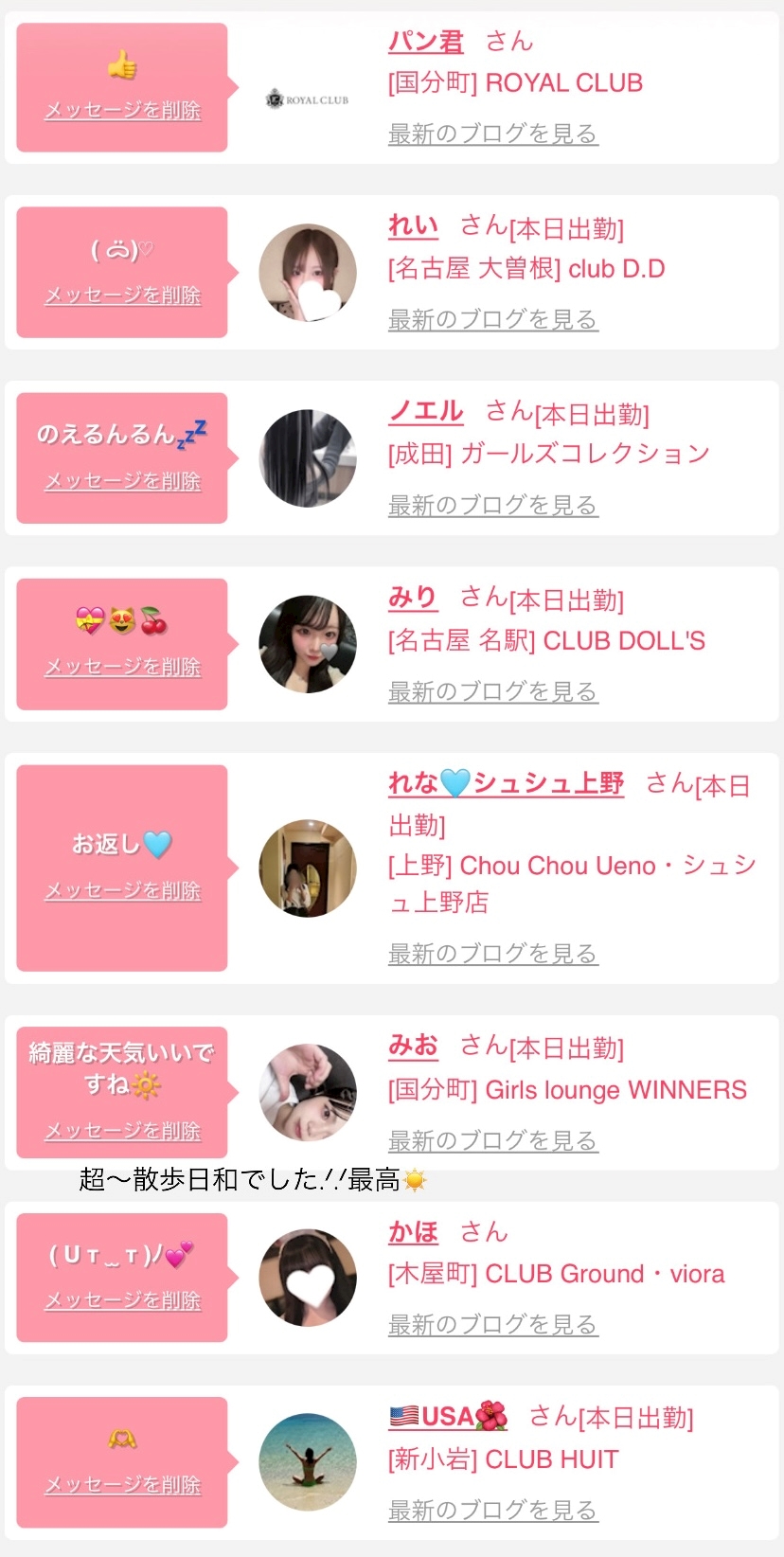
Task: Tap れい's round profile photo
Action: pos(308,273)
